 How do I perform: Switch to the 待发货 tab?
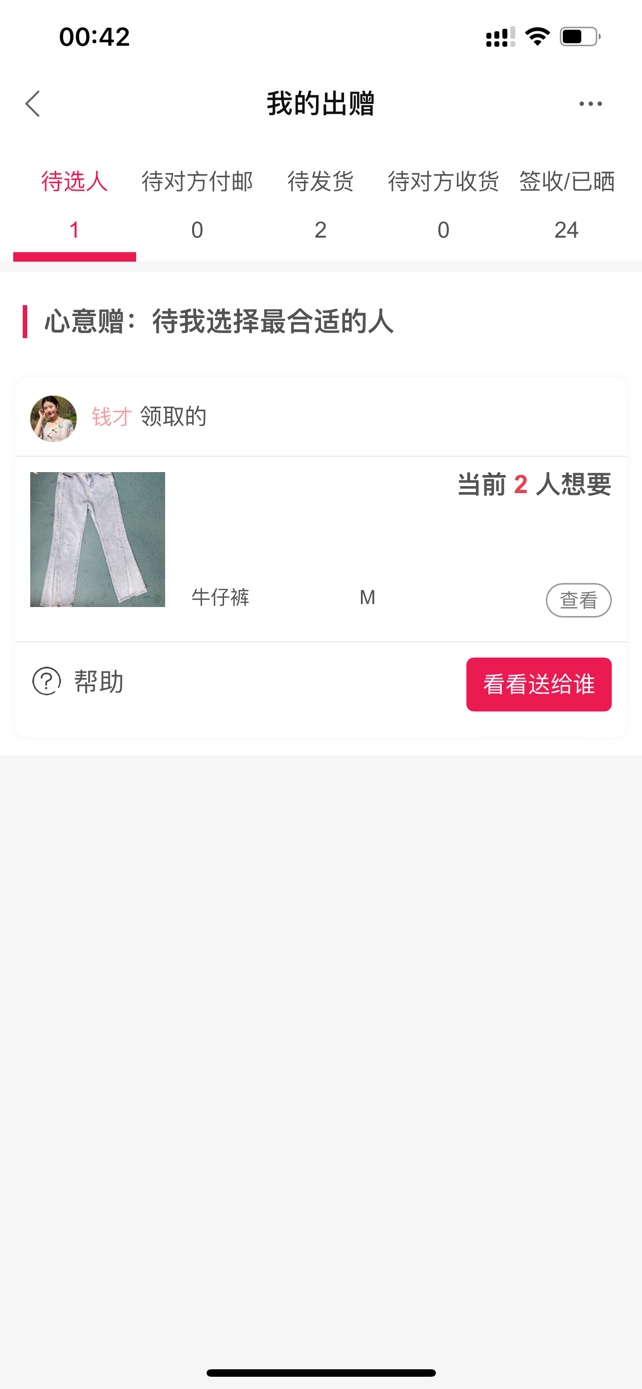[320, 204]
